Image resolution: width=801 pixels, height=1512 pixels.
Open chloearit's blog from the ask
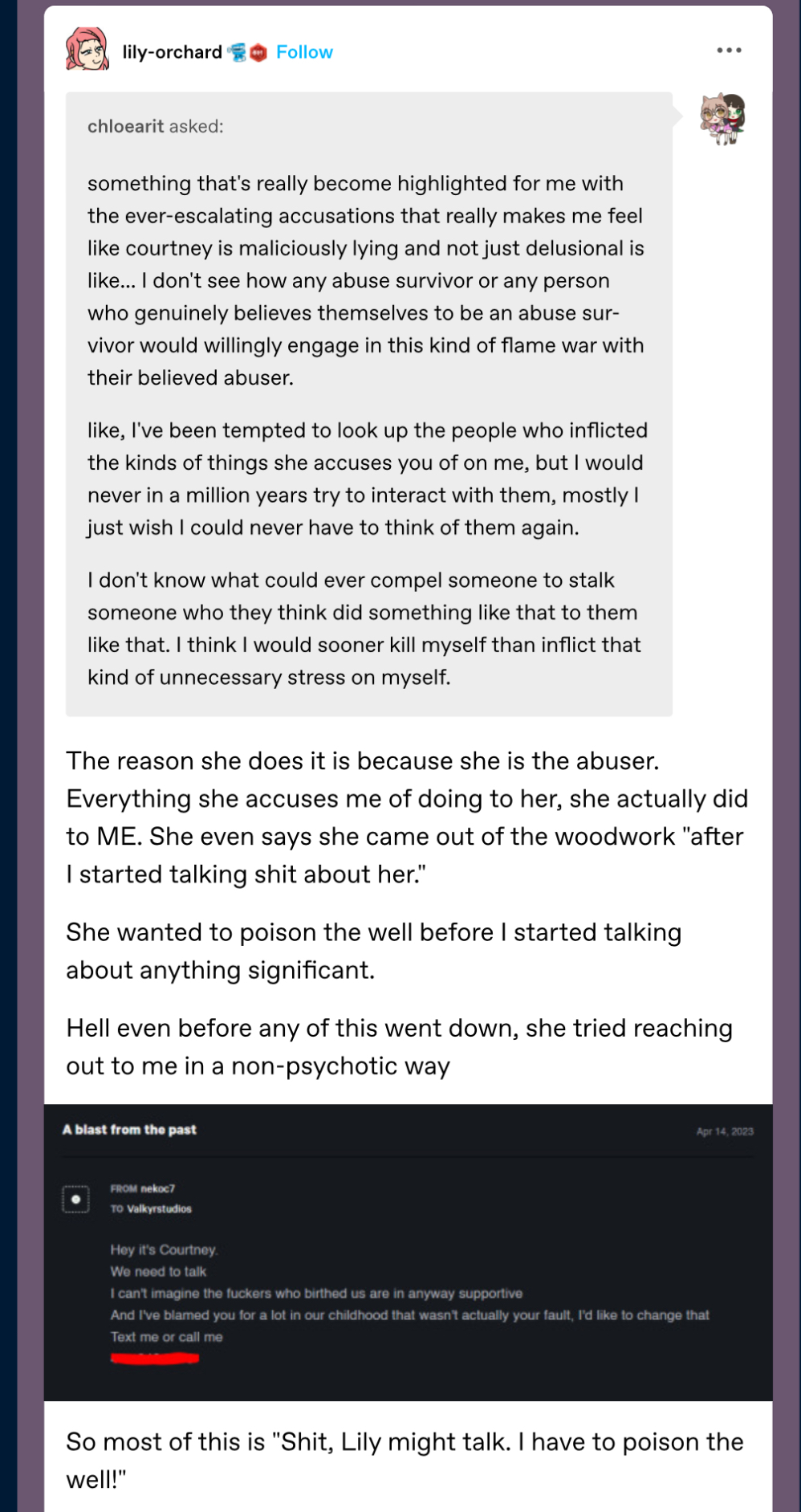tap(125, 126)
